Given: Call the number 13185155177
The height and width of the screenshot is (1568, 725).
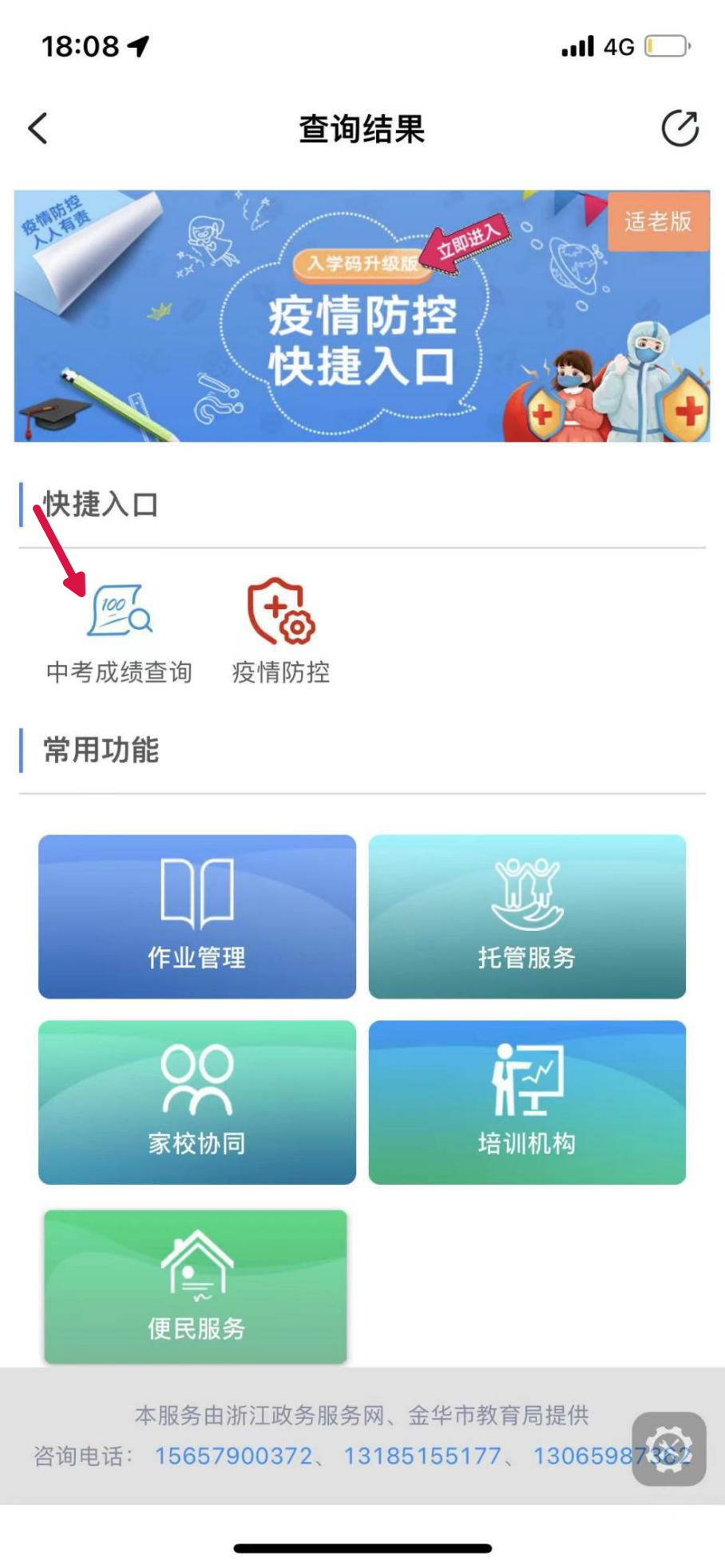Looking at the screenshot, I should [422, 1455].
